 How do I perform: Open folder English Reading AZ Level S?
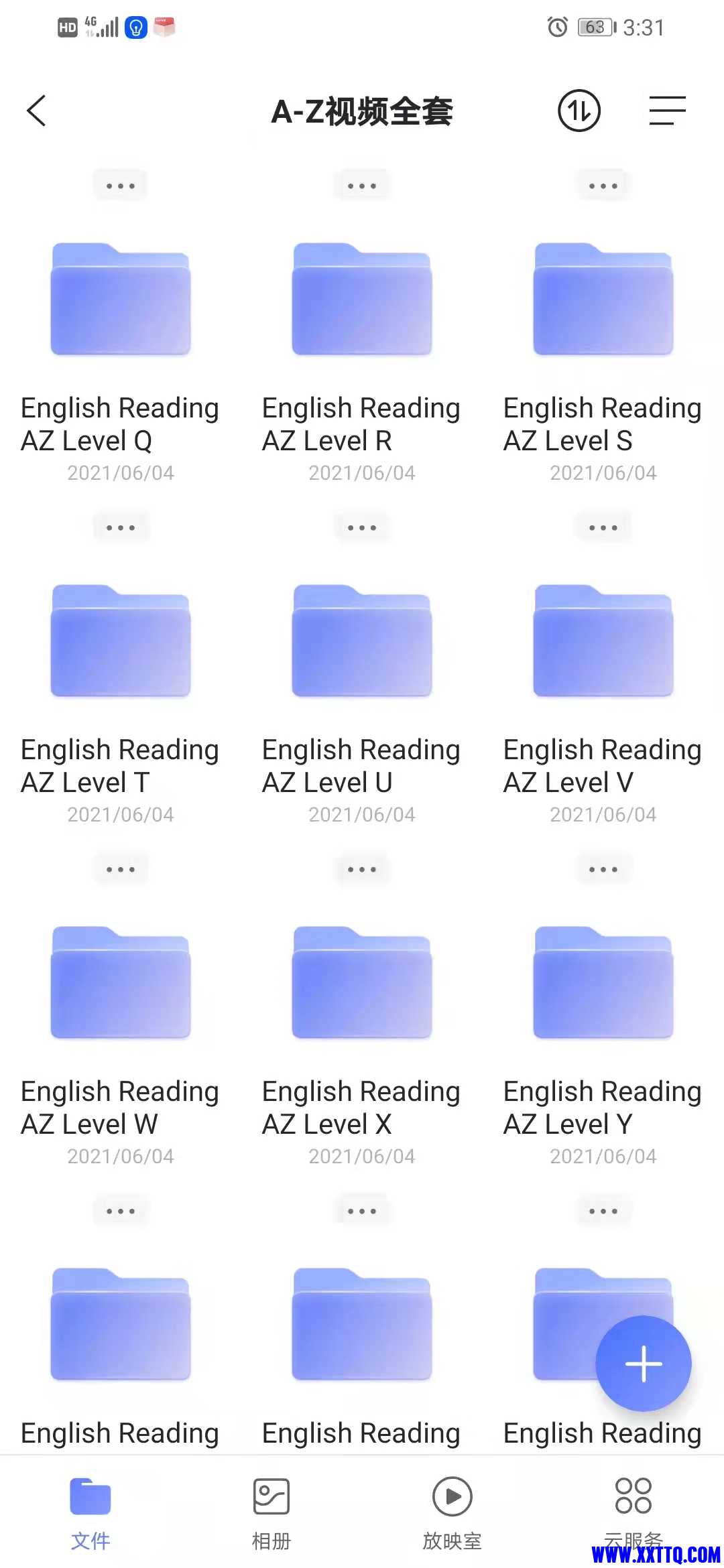[603, 300]
